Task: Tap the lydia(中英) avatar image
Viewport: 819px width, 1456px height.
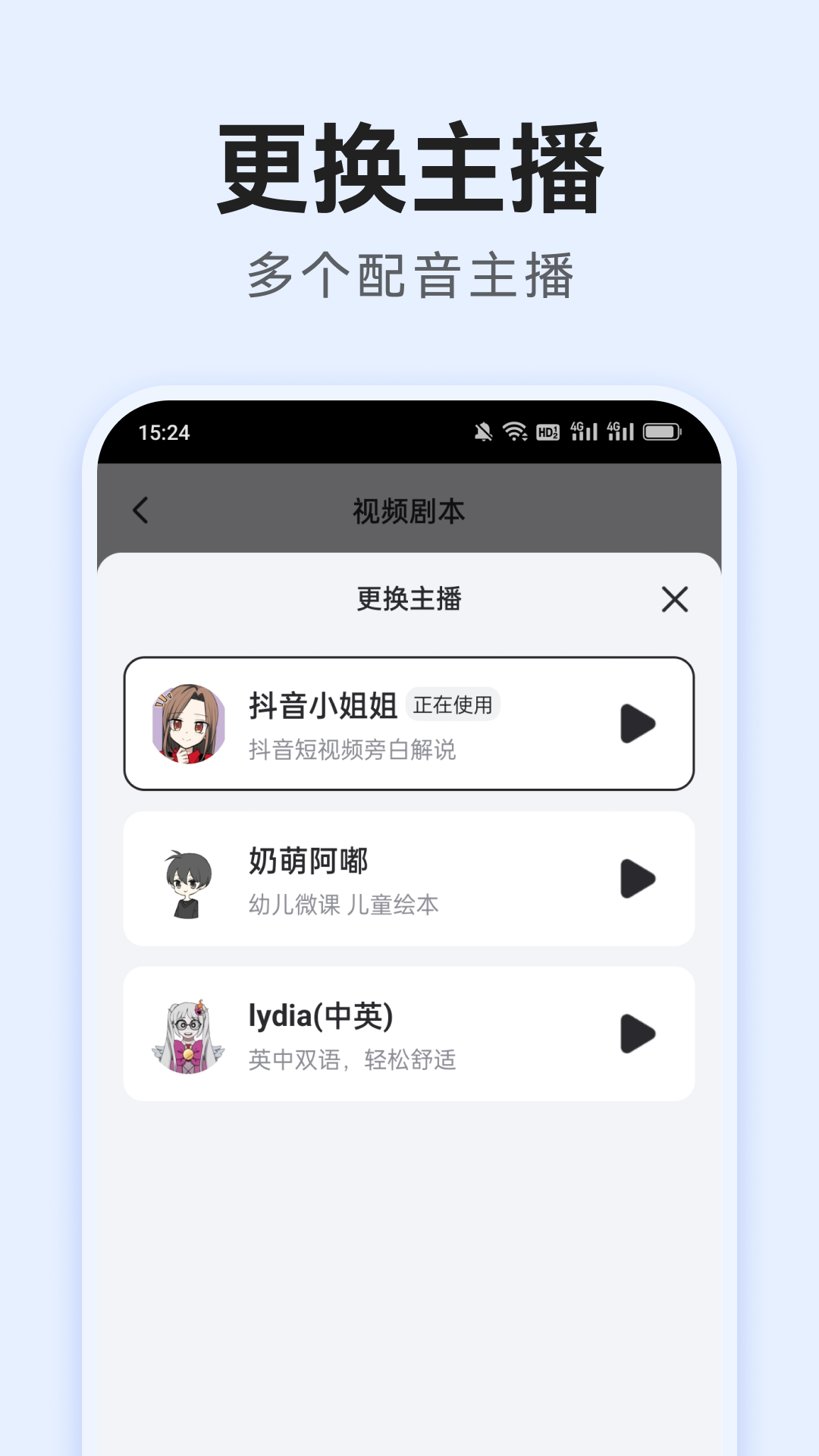Action: point(186,1031)
